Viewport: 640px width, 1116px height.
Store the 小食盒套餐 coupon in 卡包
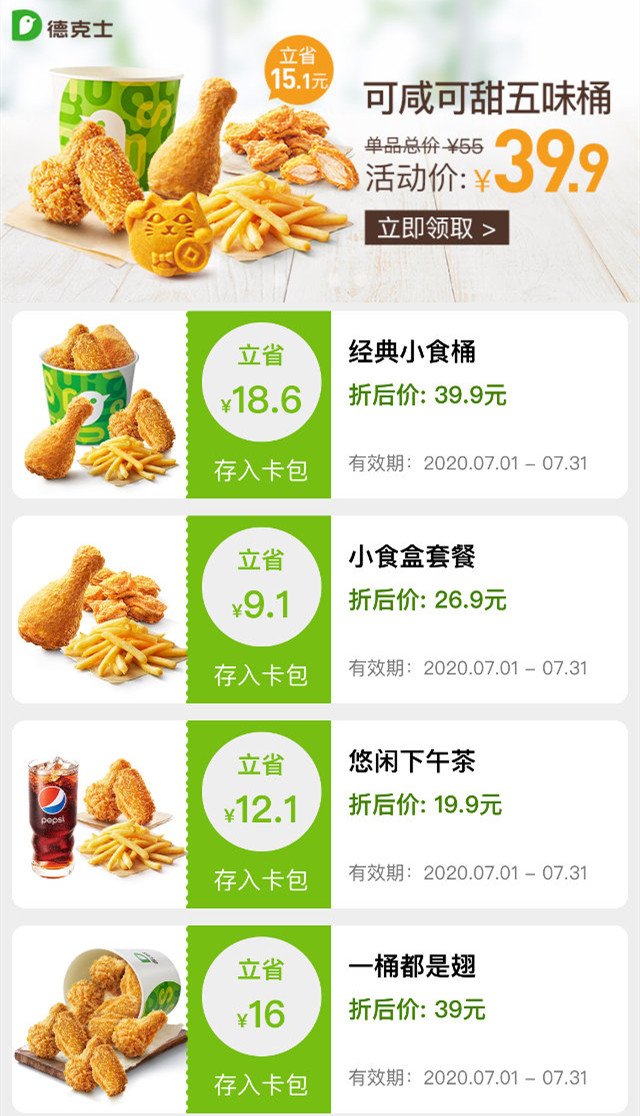[x=260, y=674]
